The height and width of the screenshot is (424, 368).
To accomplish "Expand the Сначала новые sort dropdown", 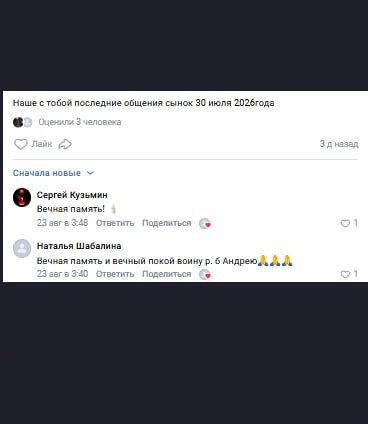I will pyautogui.click(x=53, y=173).
